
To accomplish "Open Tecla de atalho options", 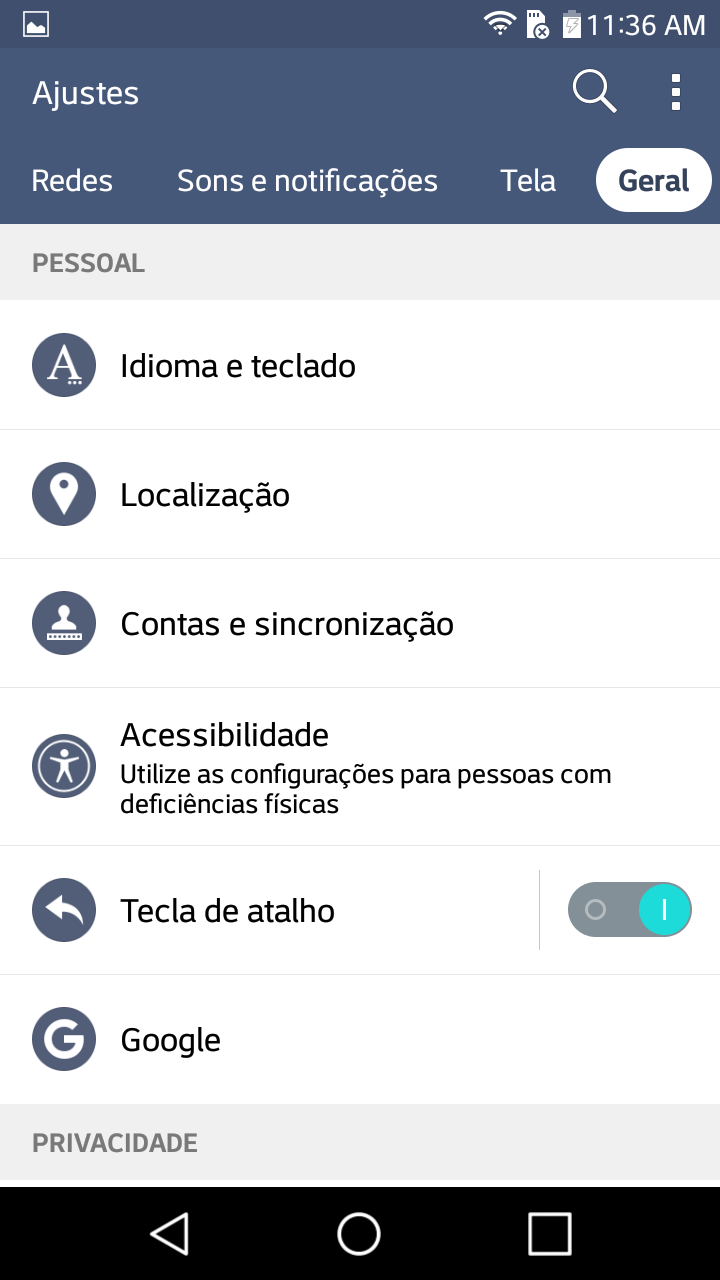I will (270, 910).
